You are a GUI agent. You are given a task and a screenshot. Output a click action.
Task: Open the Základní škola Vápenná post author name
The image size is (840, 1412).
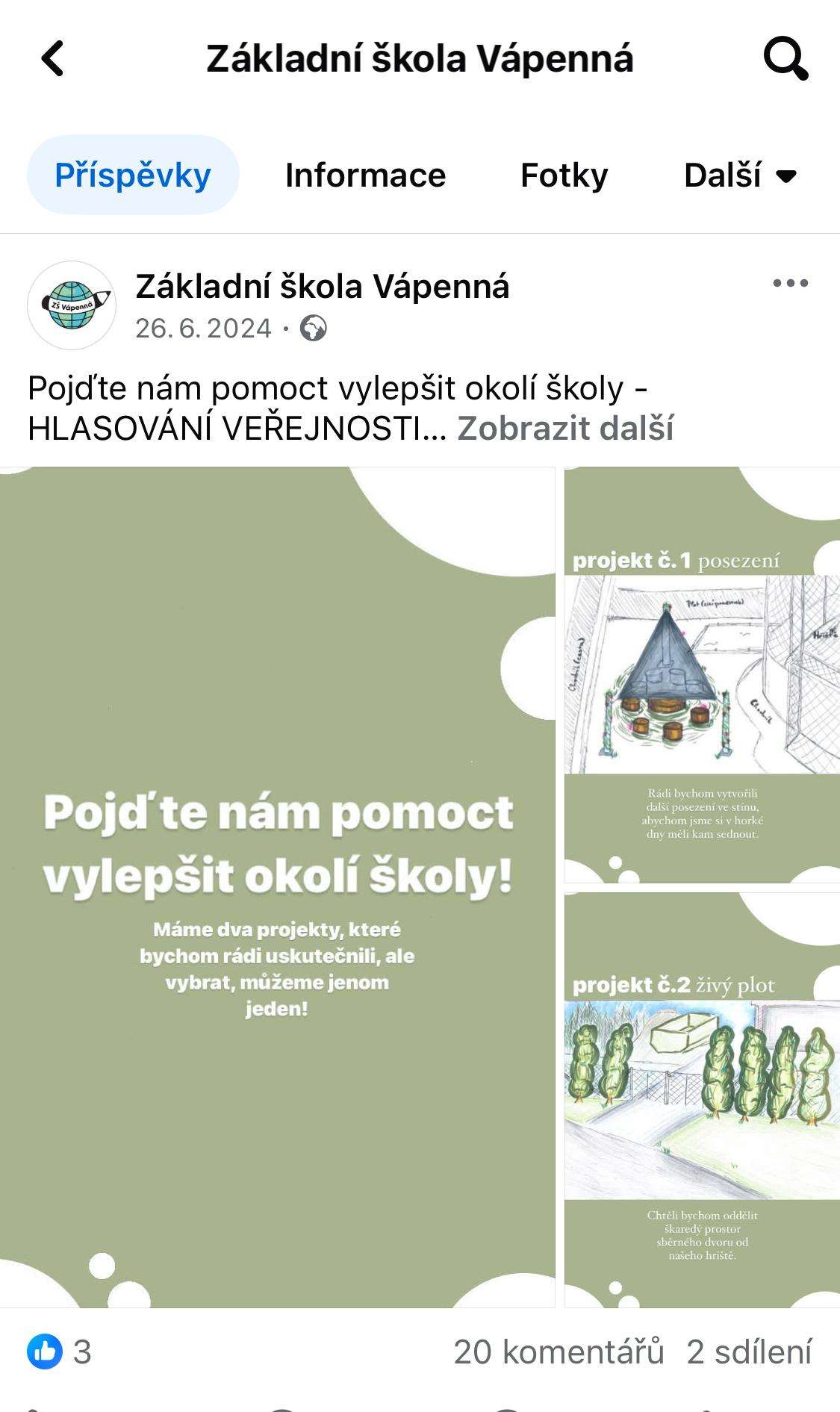(x=323, y=287)
